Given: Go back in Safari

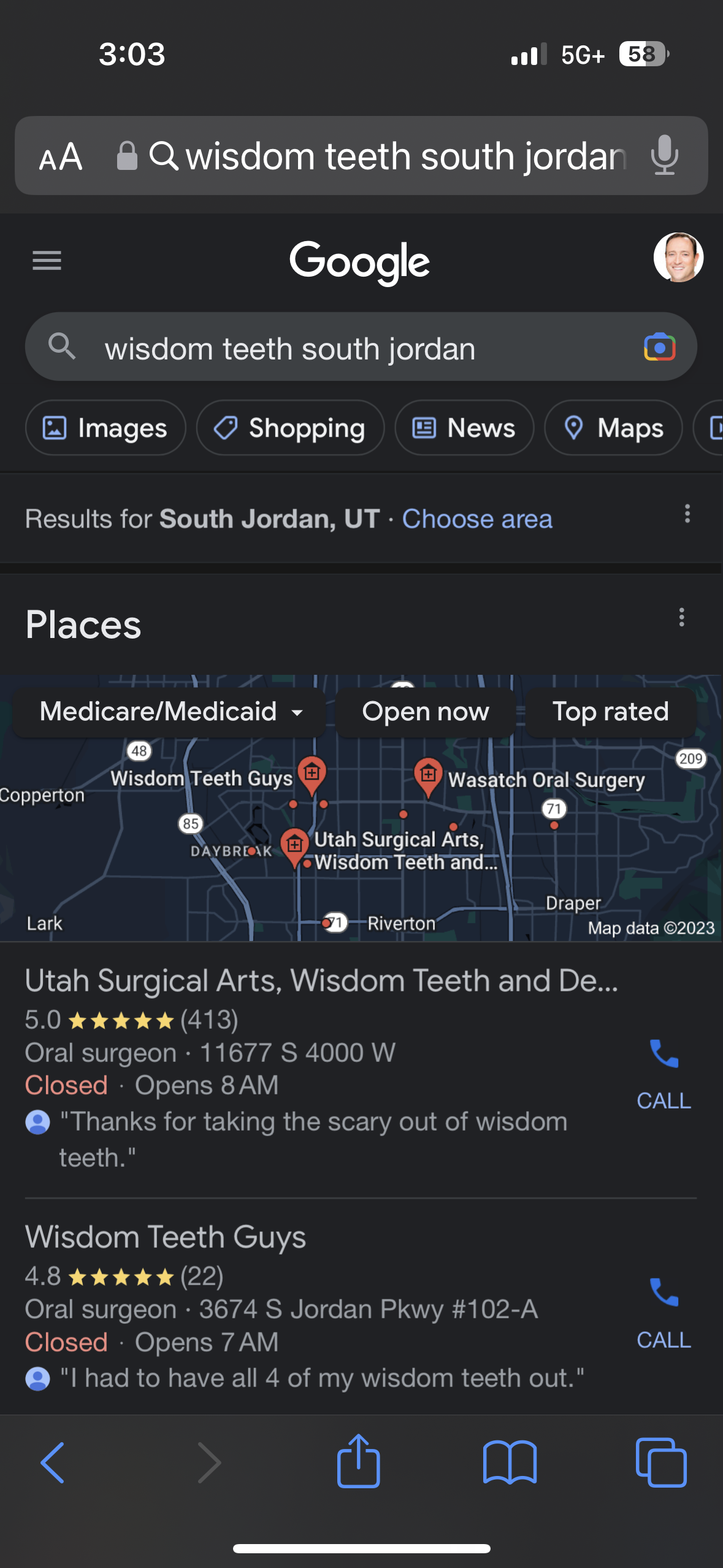Looking at the screenshot, I should pyautogui.click(x=52, y=1462).
